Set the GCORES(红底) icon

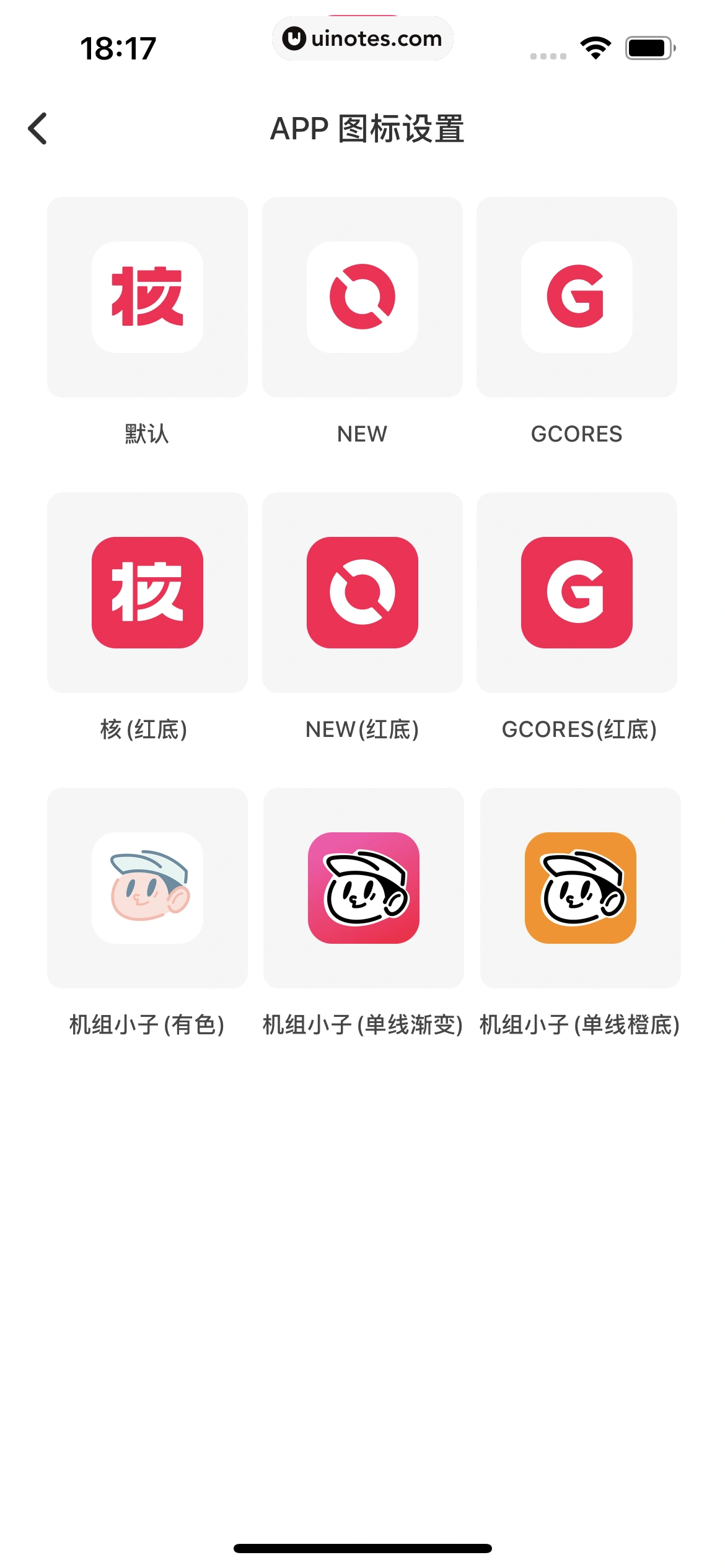coord(577,593)
